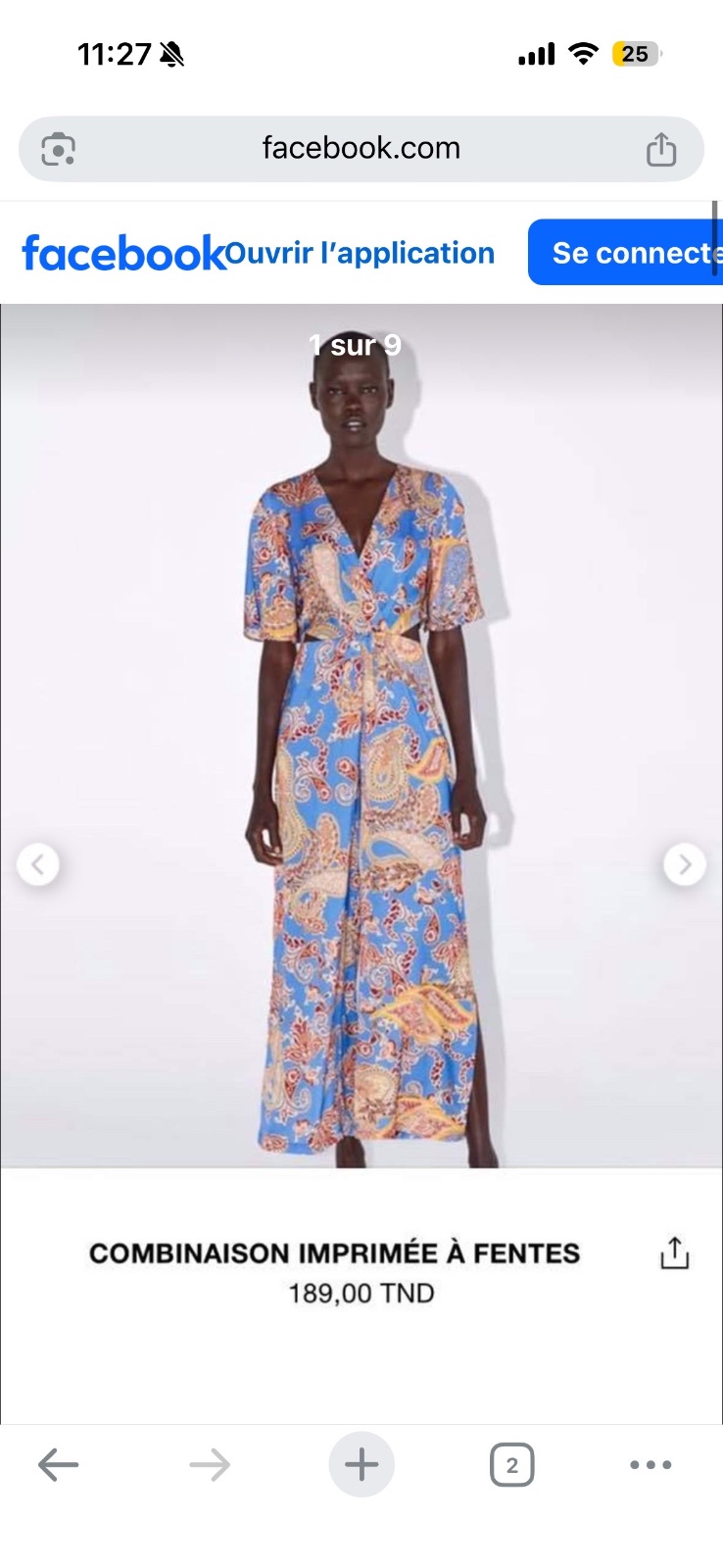Open a new tab with plus button
Viewport: 723px width, 1568px height.
click(x=361, y=1465)
